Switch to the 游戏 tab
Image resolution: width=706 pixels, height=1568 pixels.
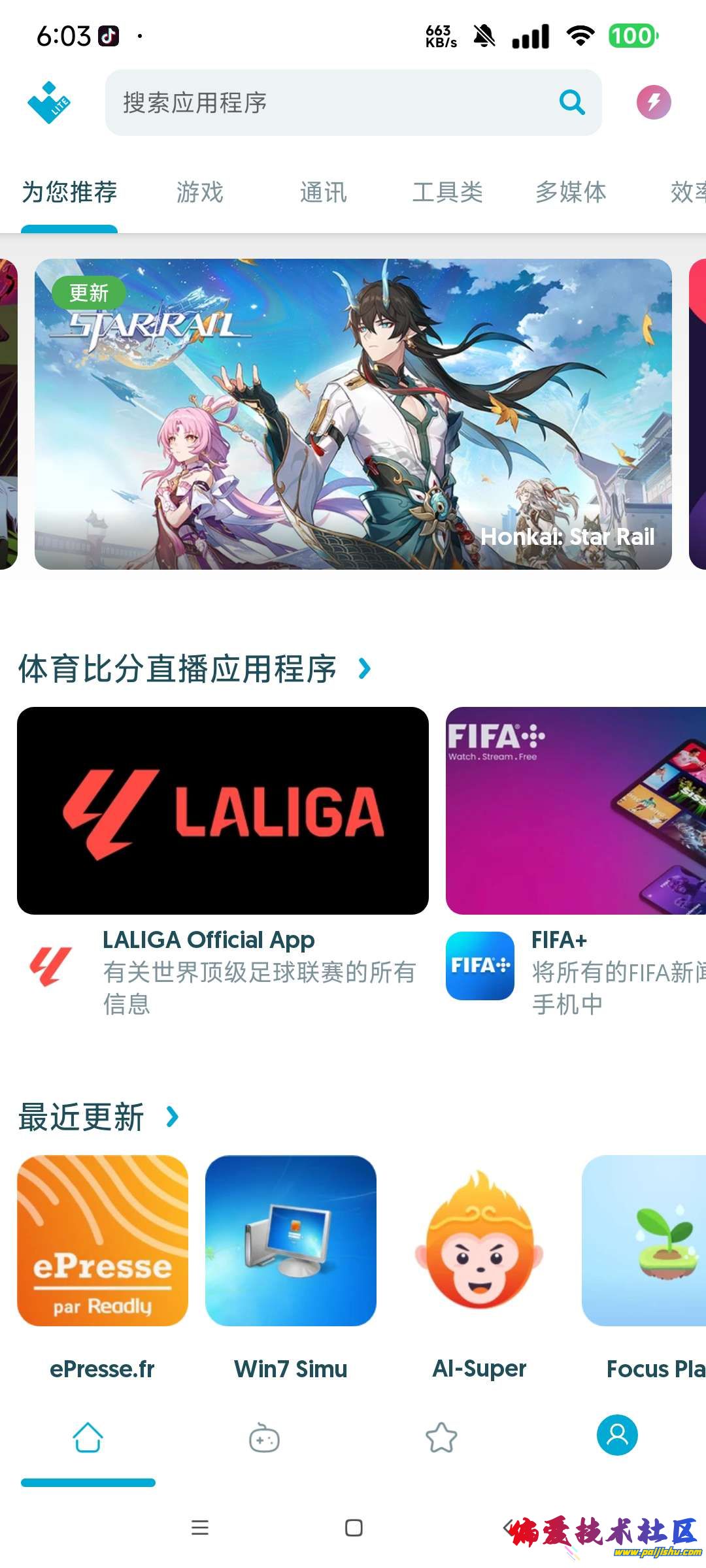click(200, 192)
